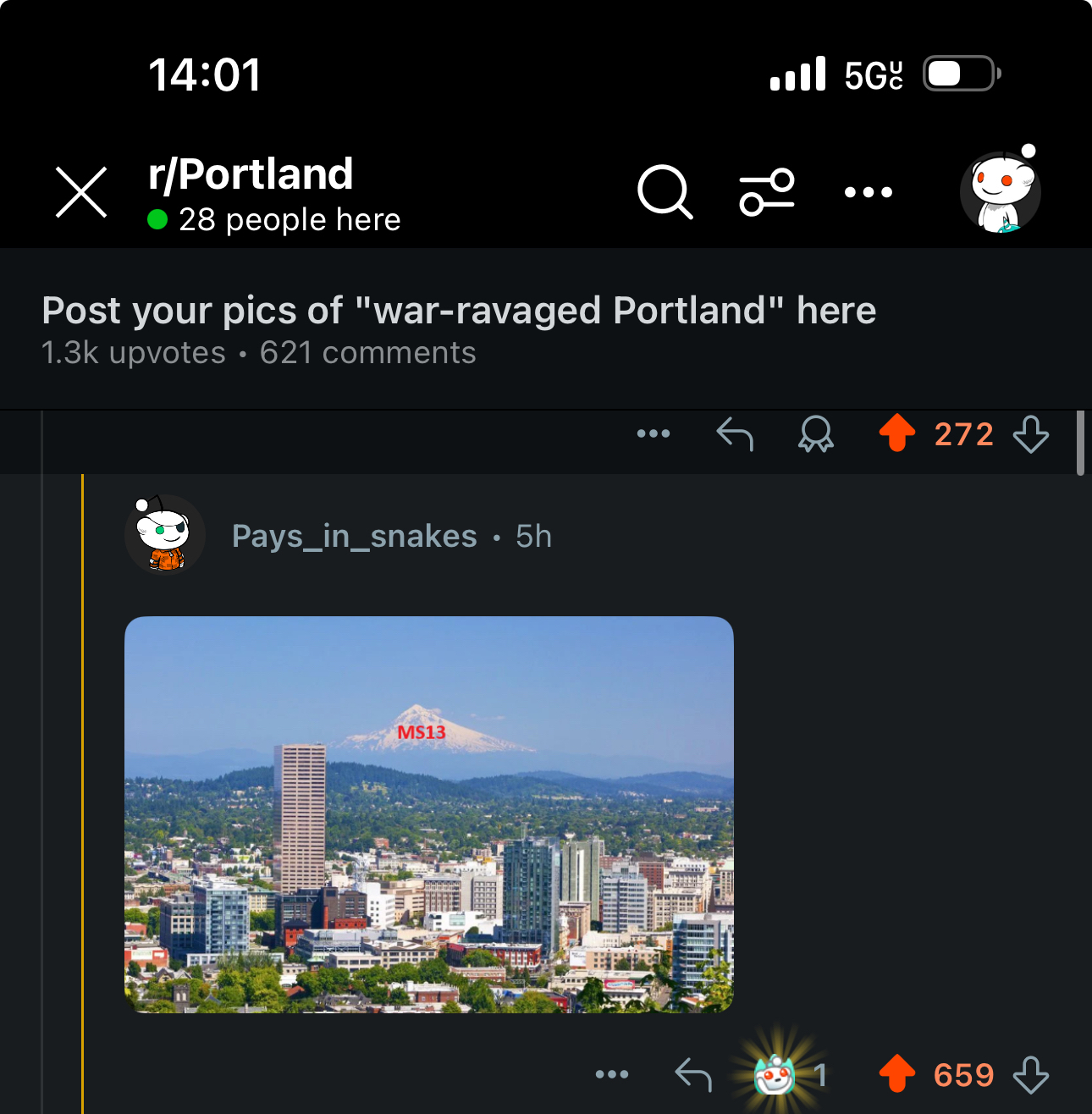Reply to Pays_in_snakes' comment
Viewport: 1092px width, 1114px height.
(x=693, y=1075)
